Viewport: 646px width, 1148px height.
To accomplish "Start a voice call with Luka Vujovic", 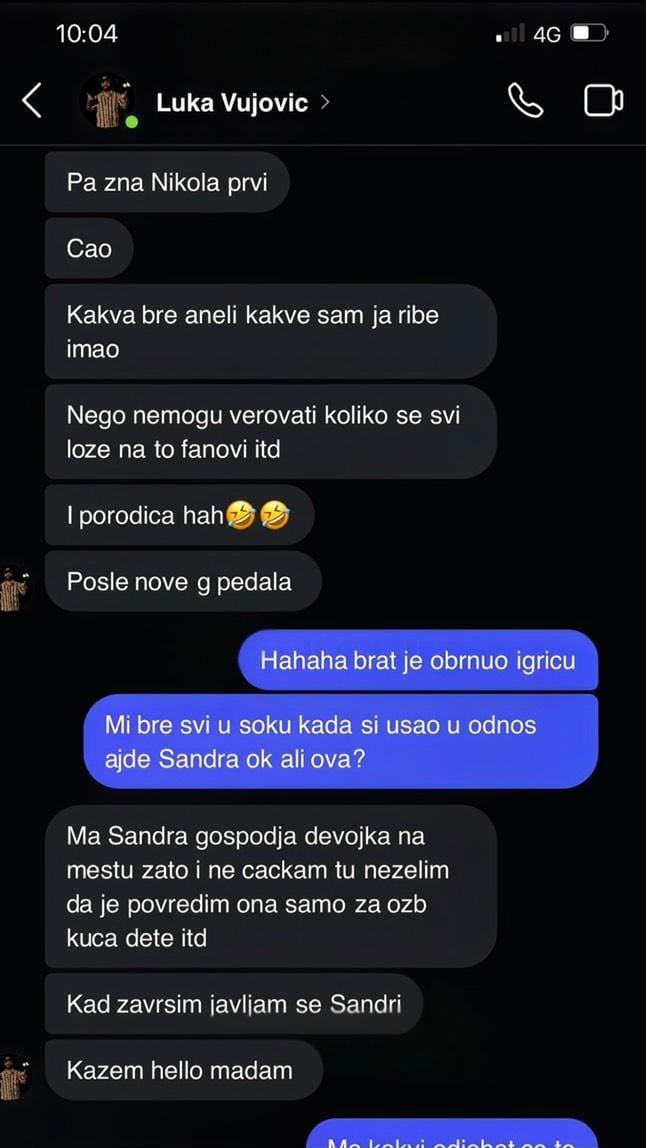I will [525, 101].
